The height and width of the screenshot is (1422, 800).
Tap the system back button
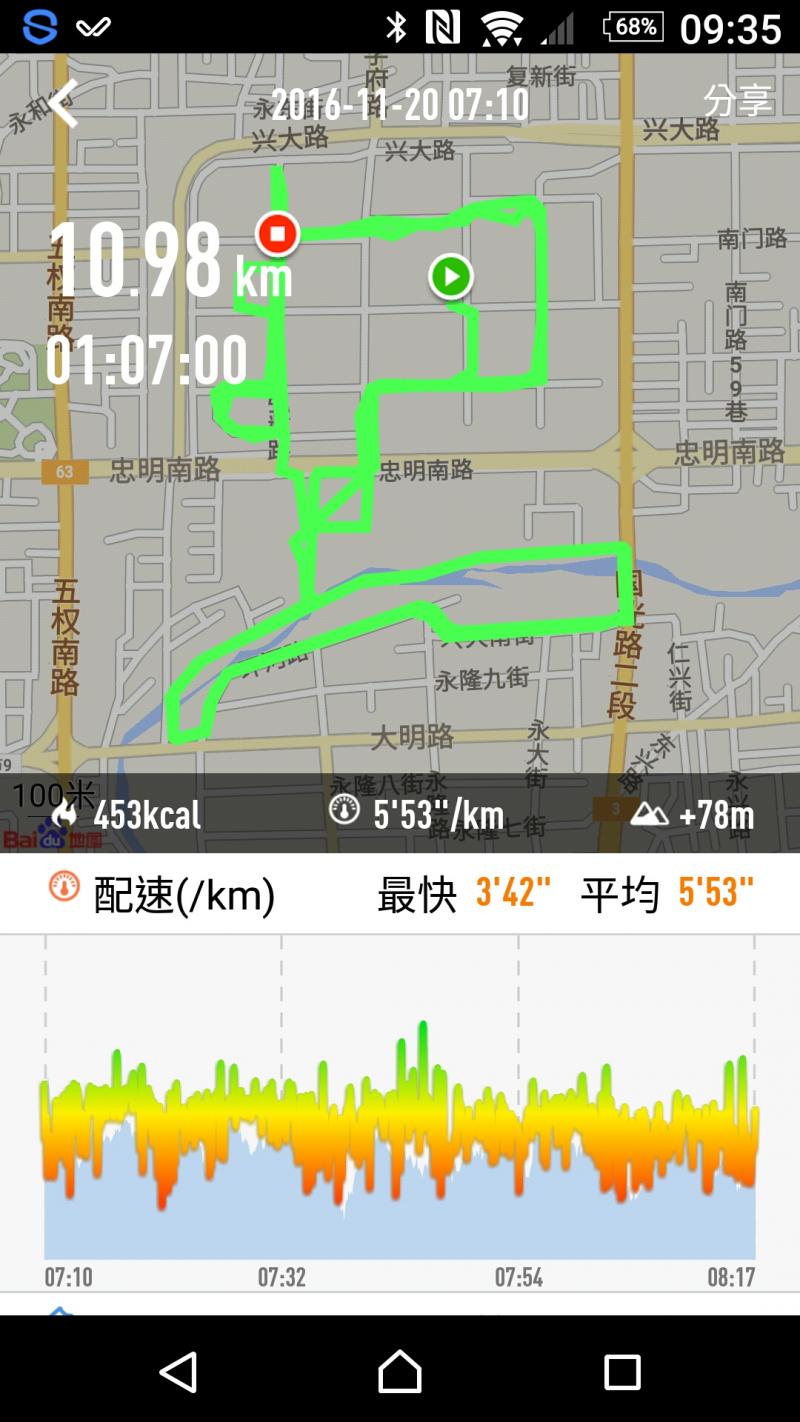179,1371
